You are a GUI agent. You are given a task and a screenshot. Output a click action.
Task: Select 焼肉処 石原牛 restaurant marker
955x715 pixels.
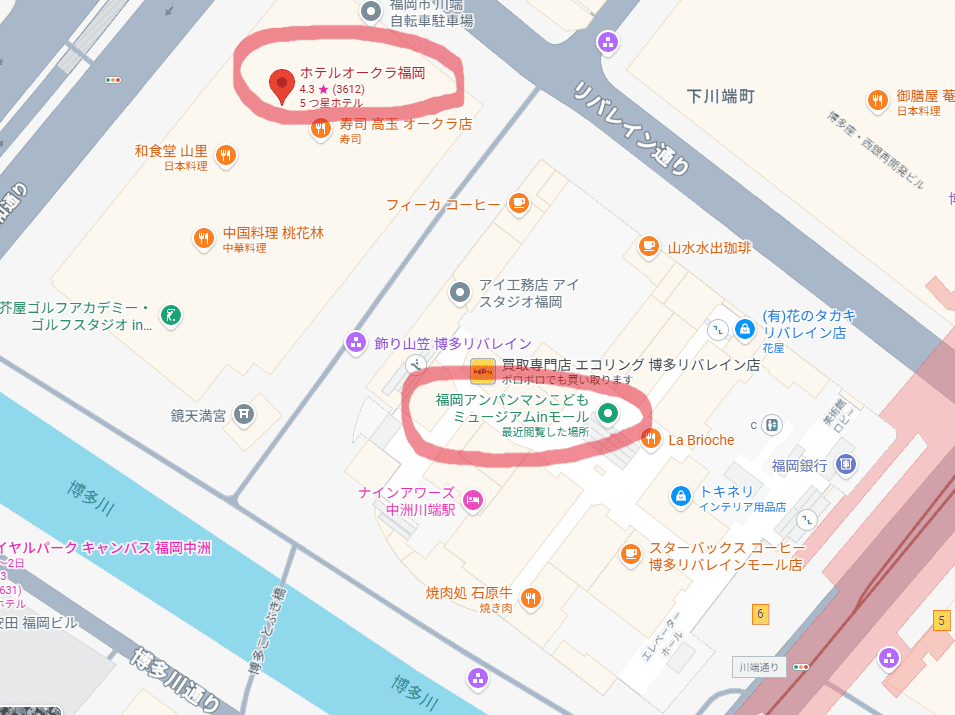[530, 598]
